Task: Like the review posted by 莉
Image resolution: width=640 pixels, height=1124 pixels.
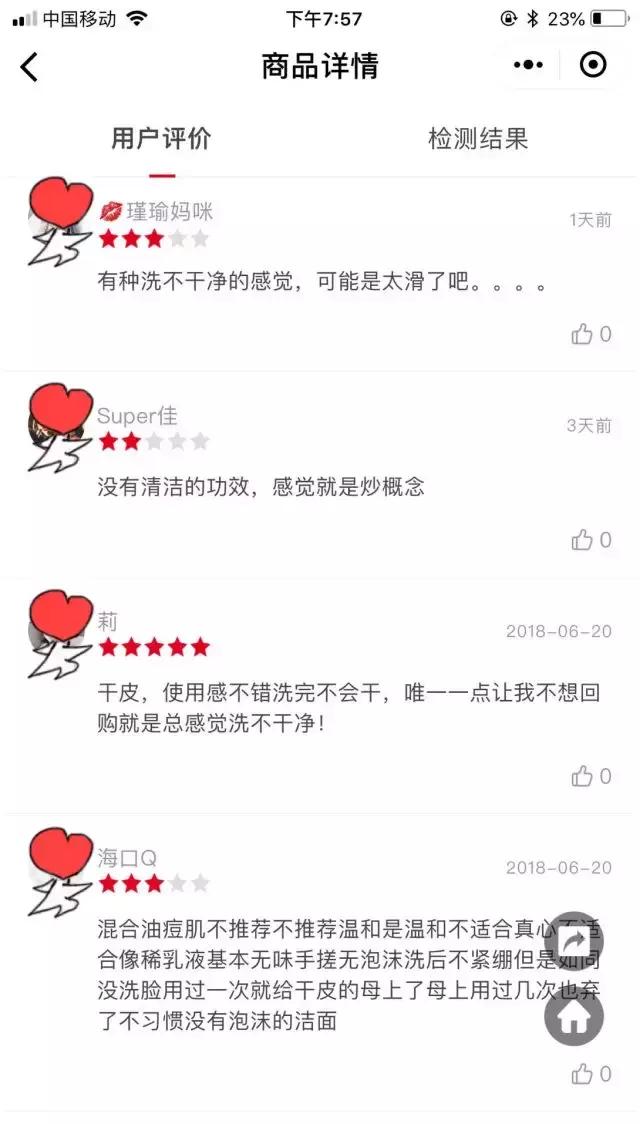Action: (x=590, y=776)
